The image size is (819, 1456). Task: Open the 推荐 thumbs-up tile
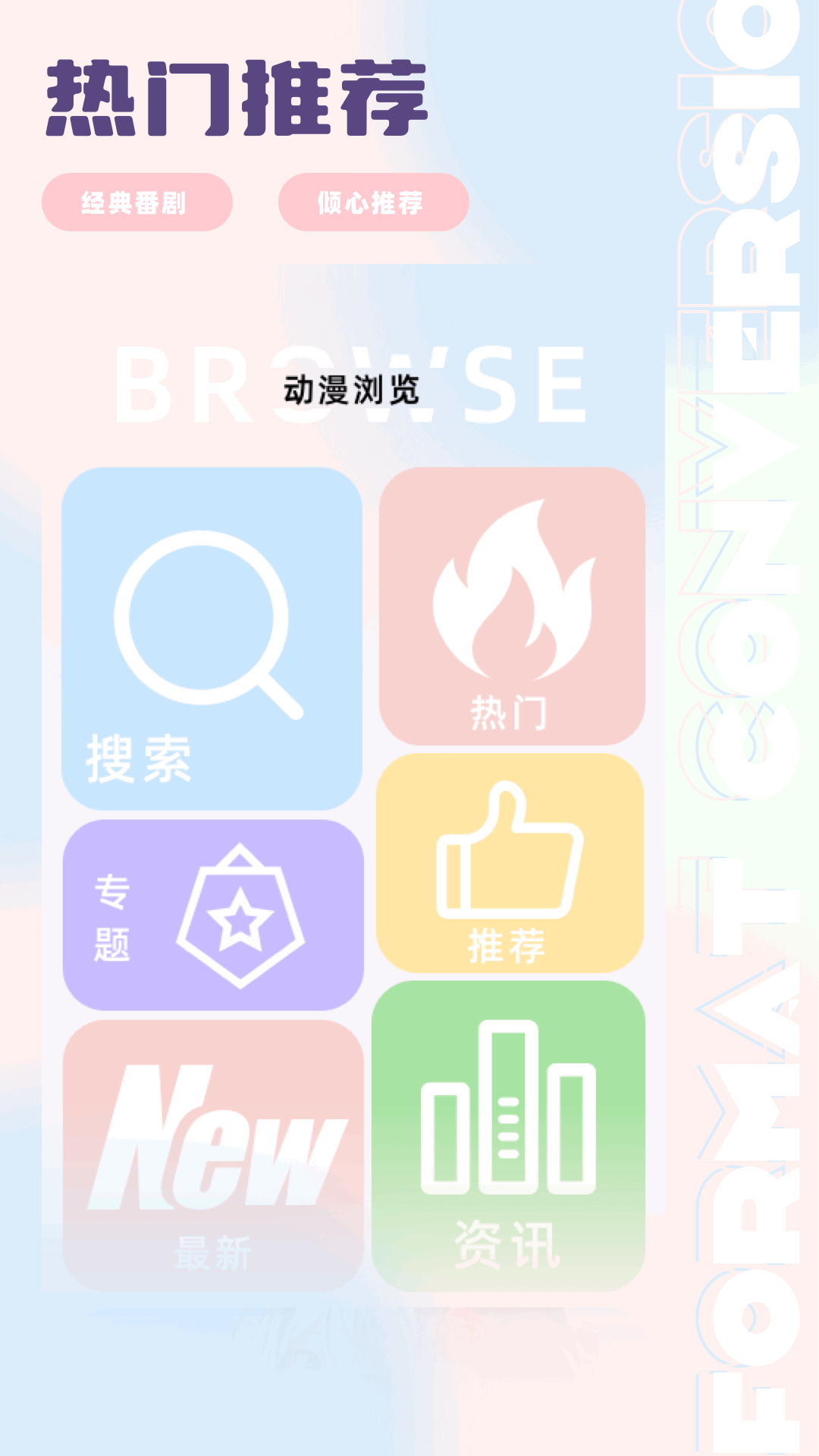click(510, 864)
